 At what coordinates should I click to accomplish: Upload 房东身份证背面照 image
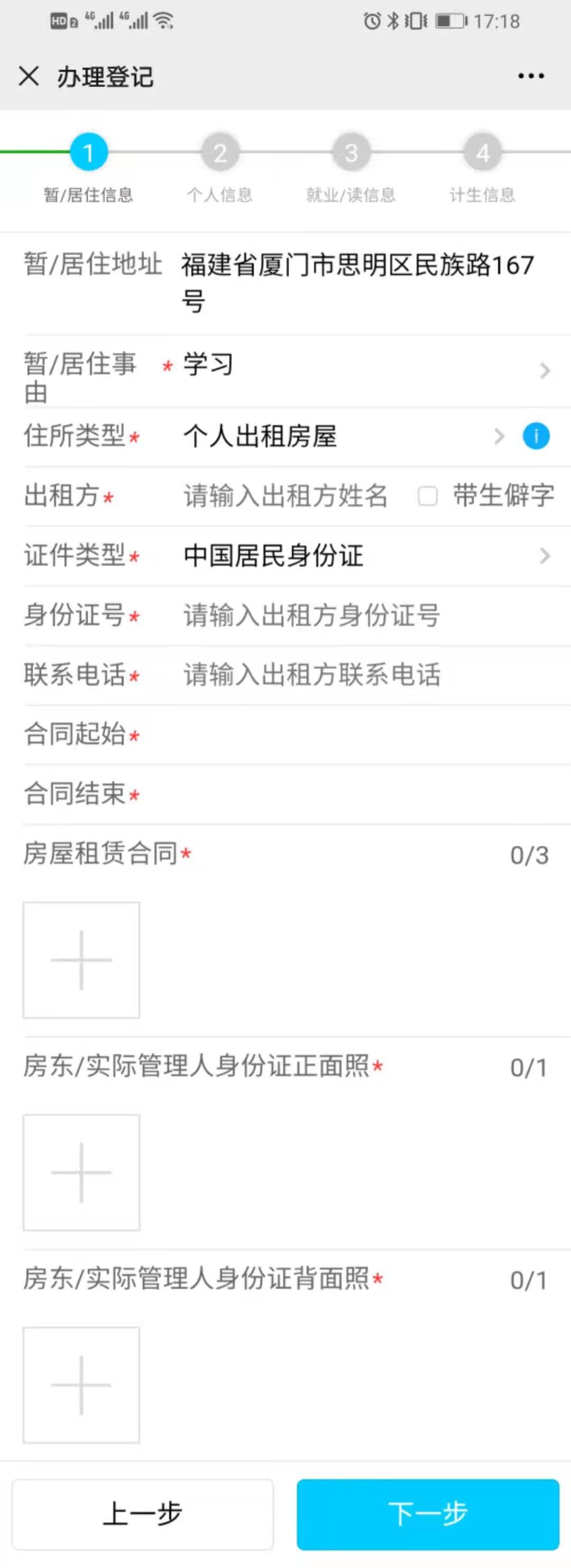click(x=81, y=1385)
